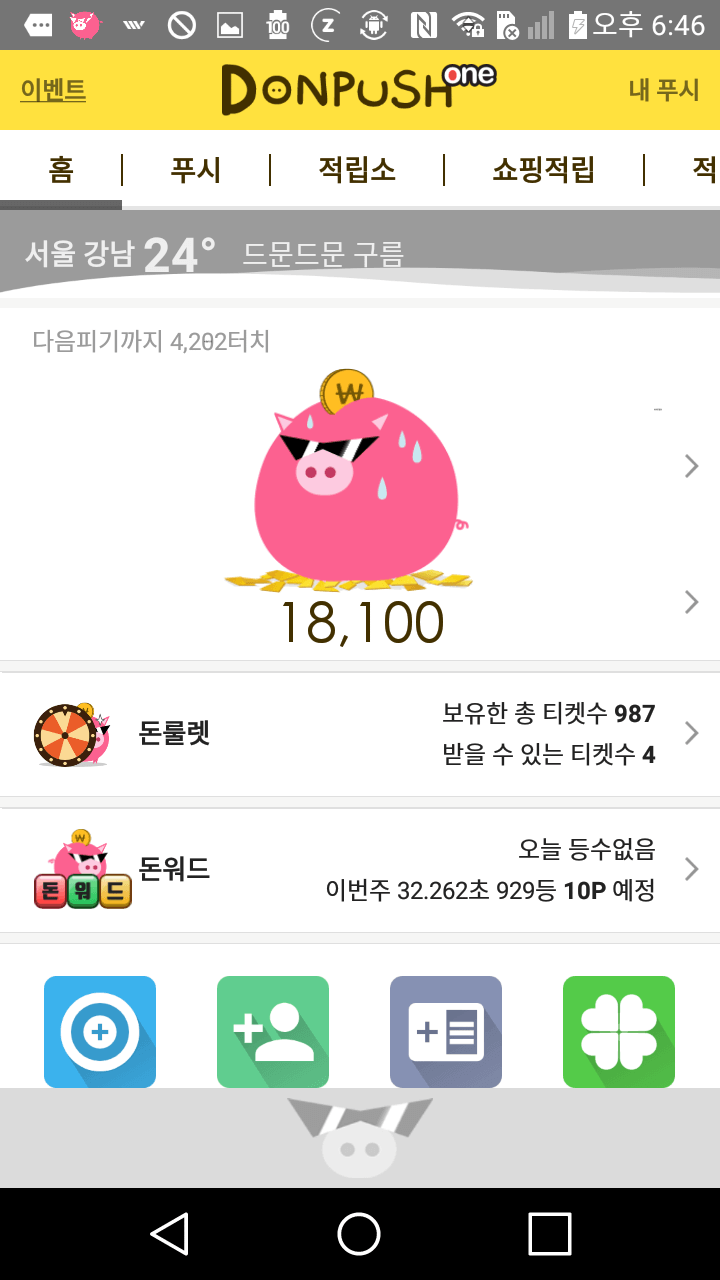Open the 돈워드 row
This screenshot has width=720, height=1280.
(360, 870)
